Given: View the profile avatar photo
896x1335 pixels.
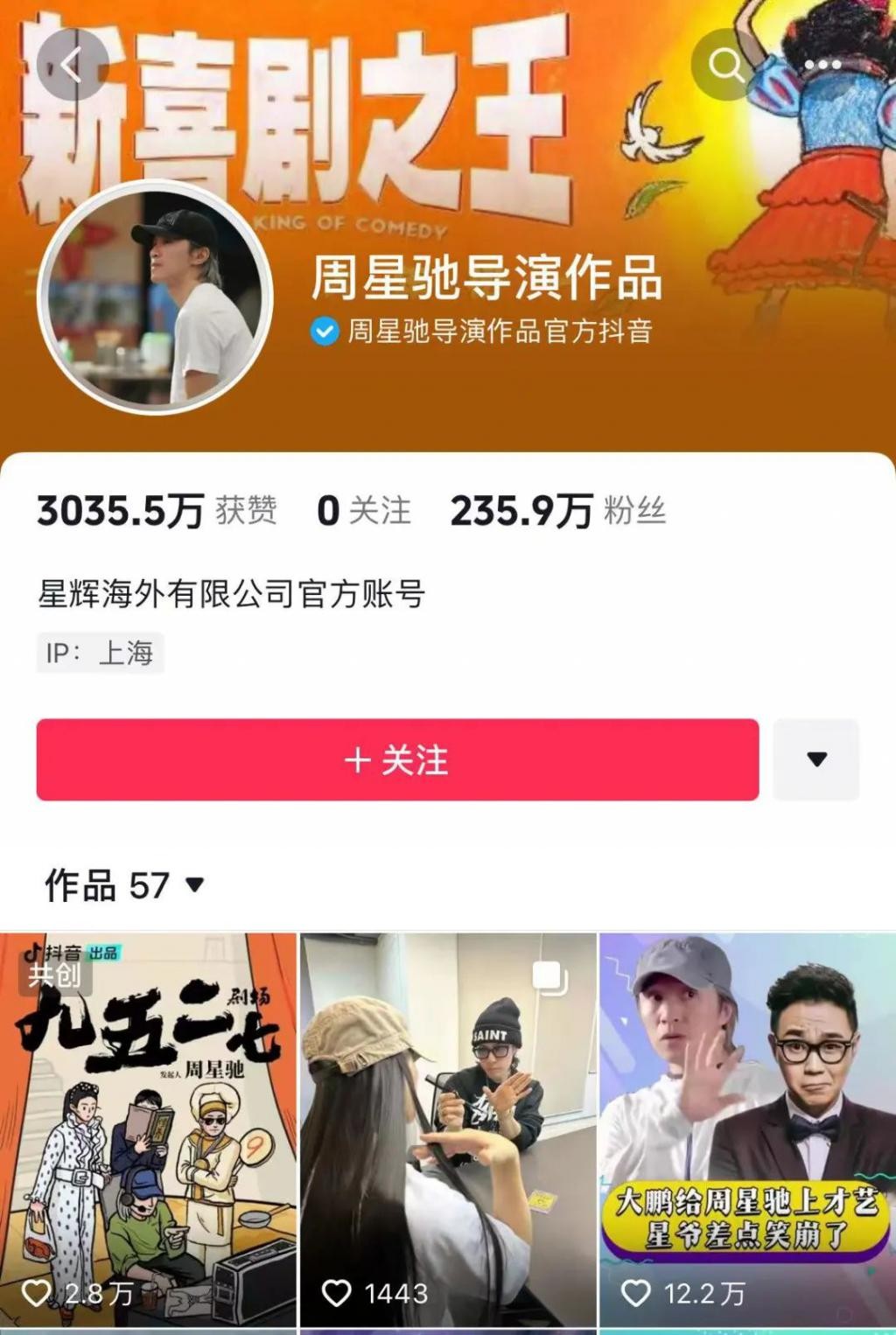Looking at the screenshot, I should 157,297.
